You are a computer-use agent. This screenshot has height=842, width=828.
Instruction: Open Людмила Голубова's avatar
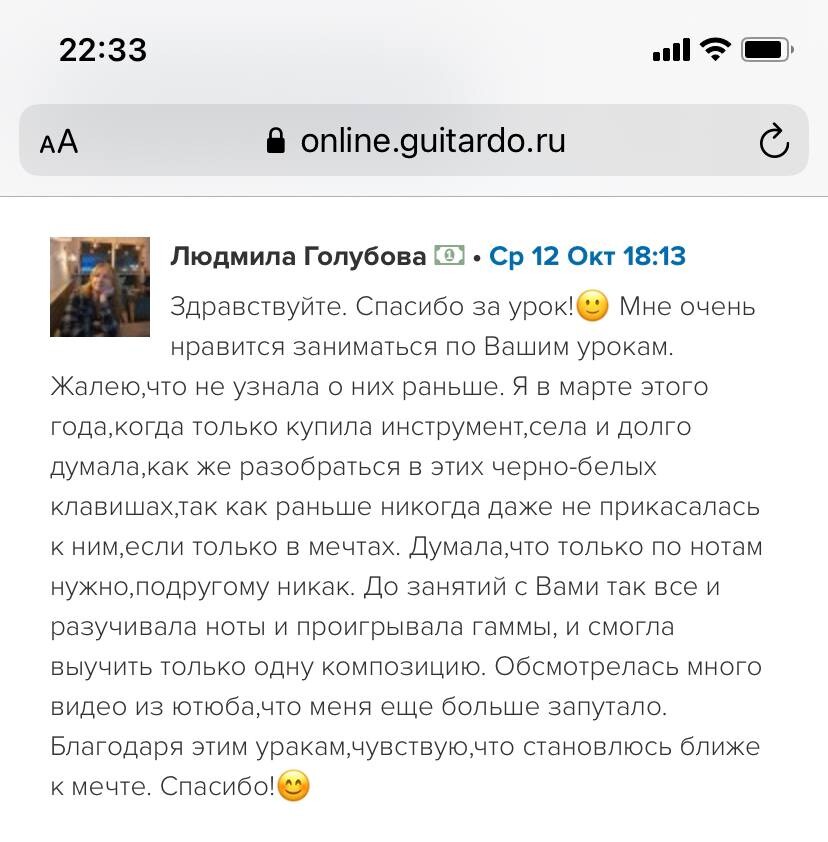[100, 287]
